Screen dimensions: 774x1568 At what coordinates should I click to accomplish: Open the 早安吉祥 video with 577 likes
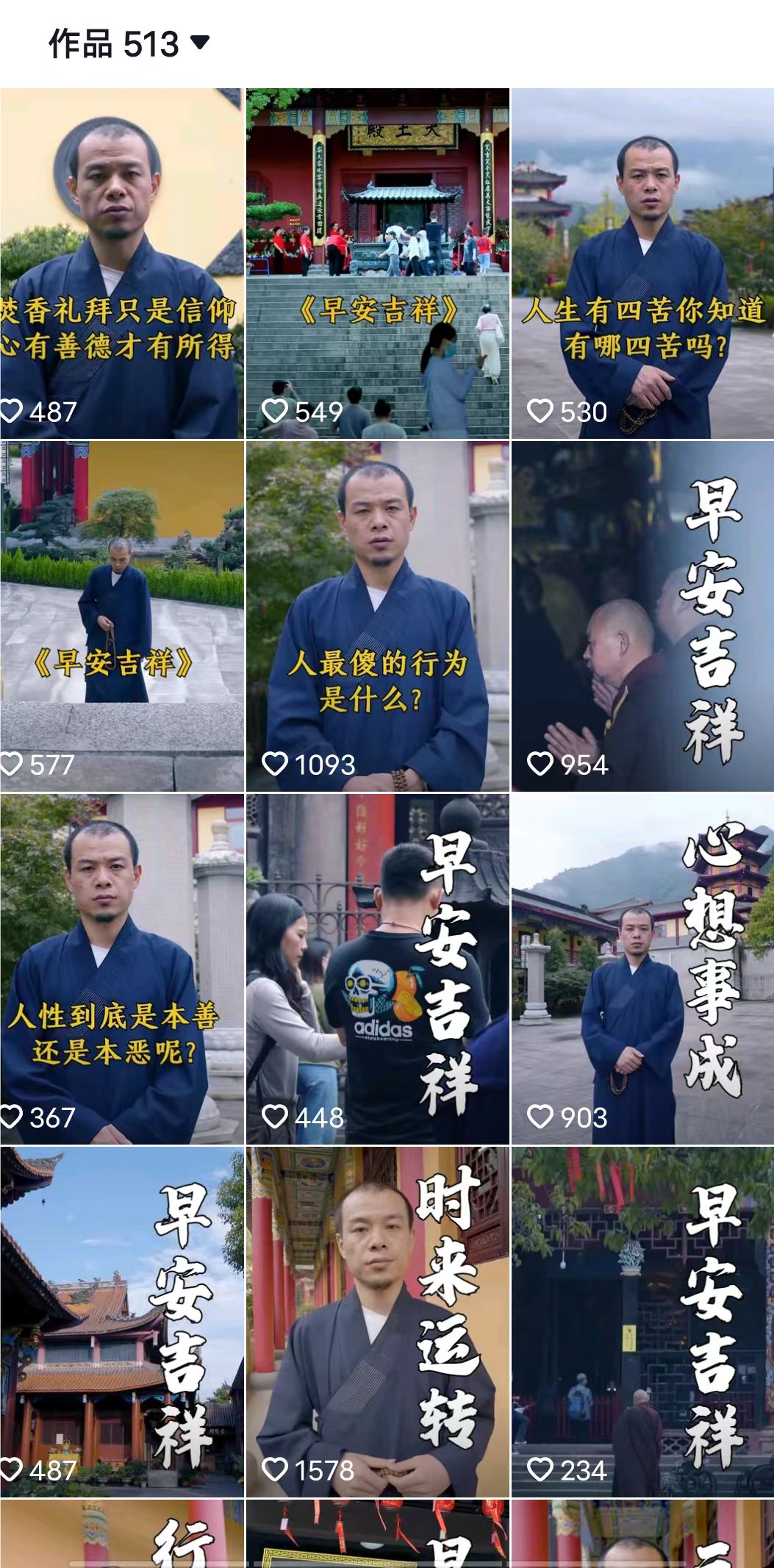coord(121,616)
